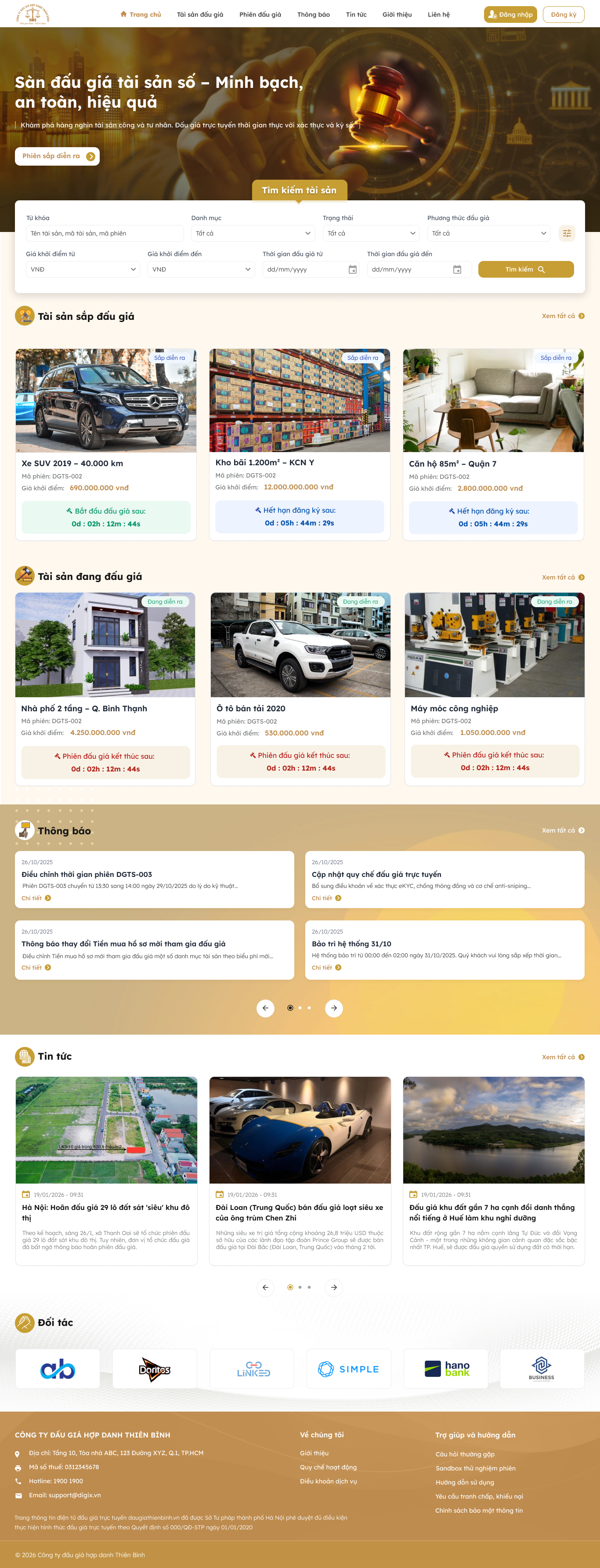Screen dimensions: 600x1568
Task: Read the Hà Nội hoãn đấu giá news article
Action: (106, 1213)
